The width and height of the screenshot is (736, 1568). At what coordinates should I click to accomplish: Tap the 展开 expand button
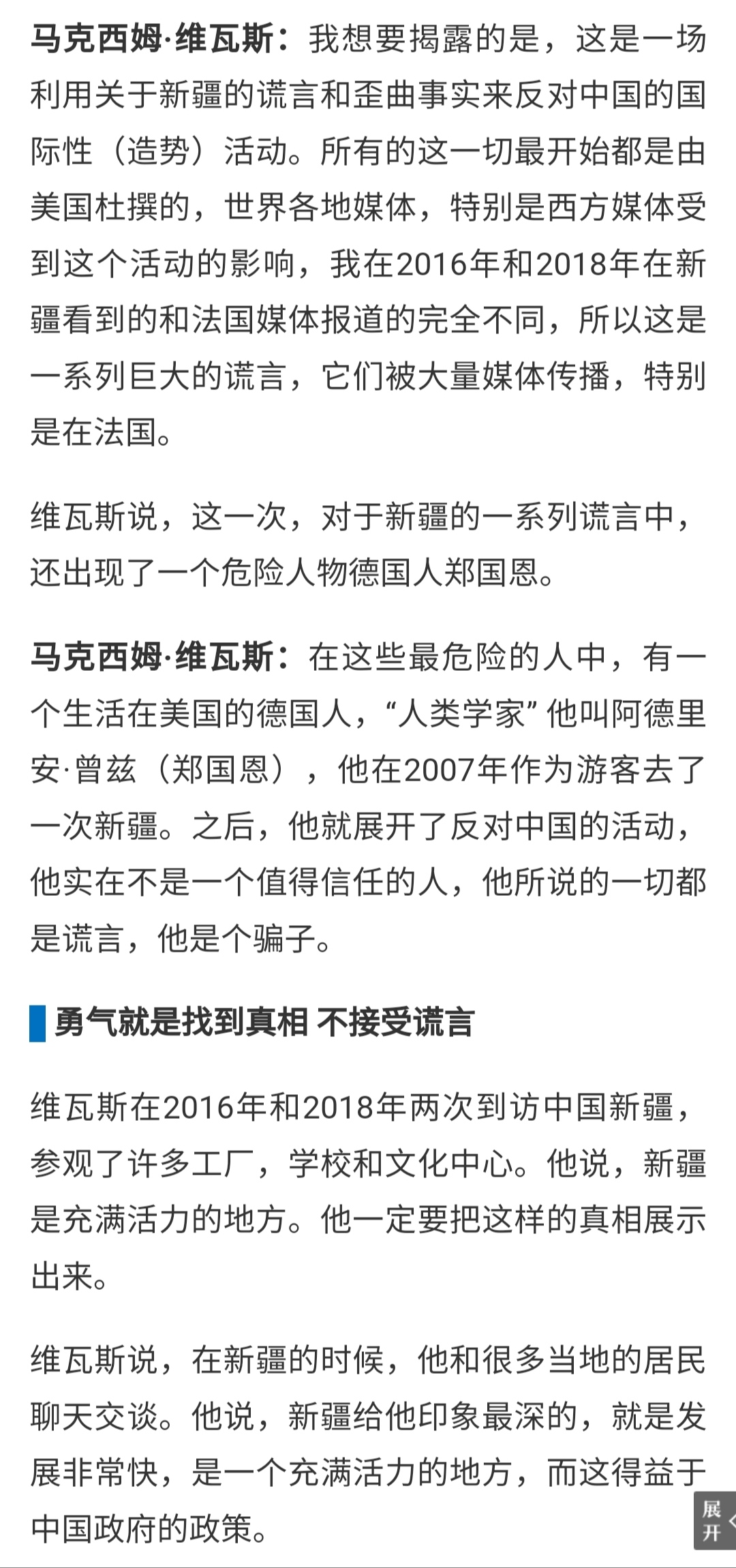click(715, 1521)
